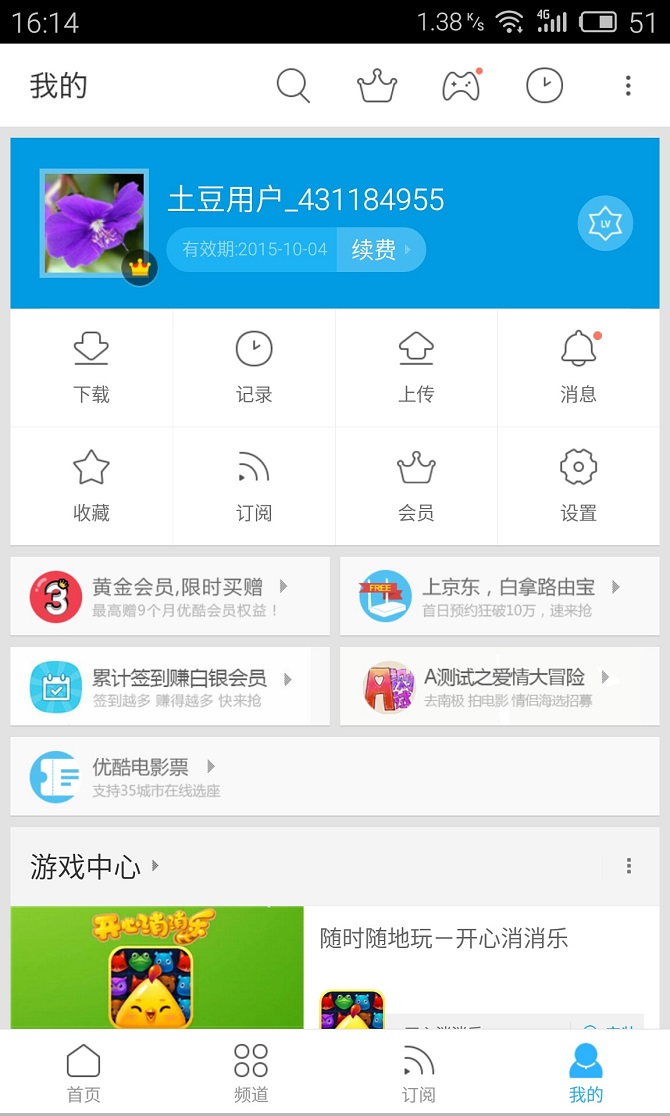
Task: Go to 设置 settings
Action: tap(578, 486)
